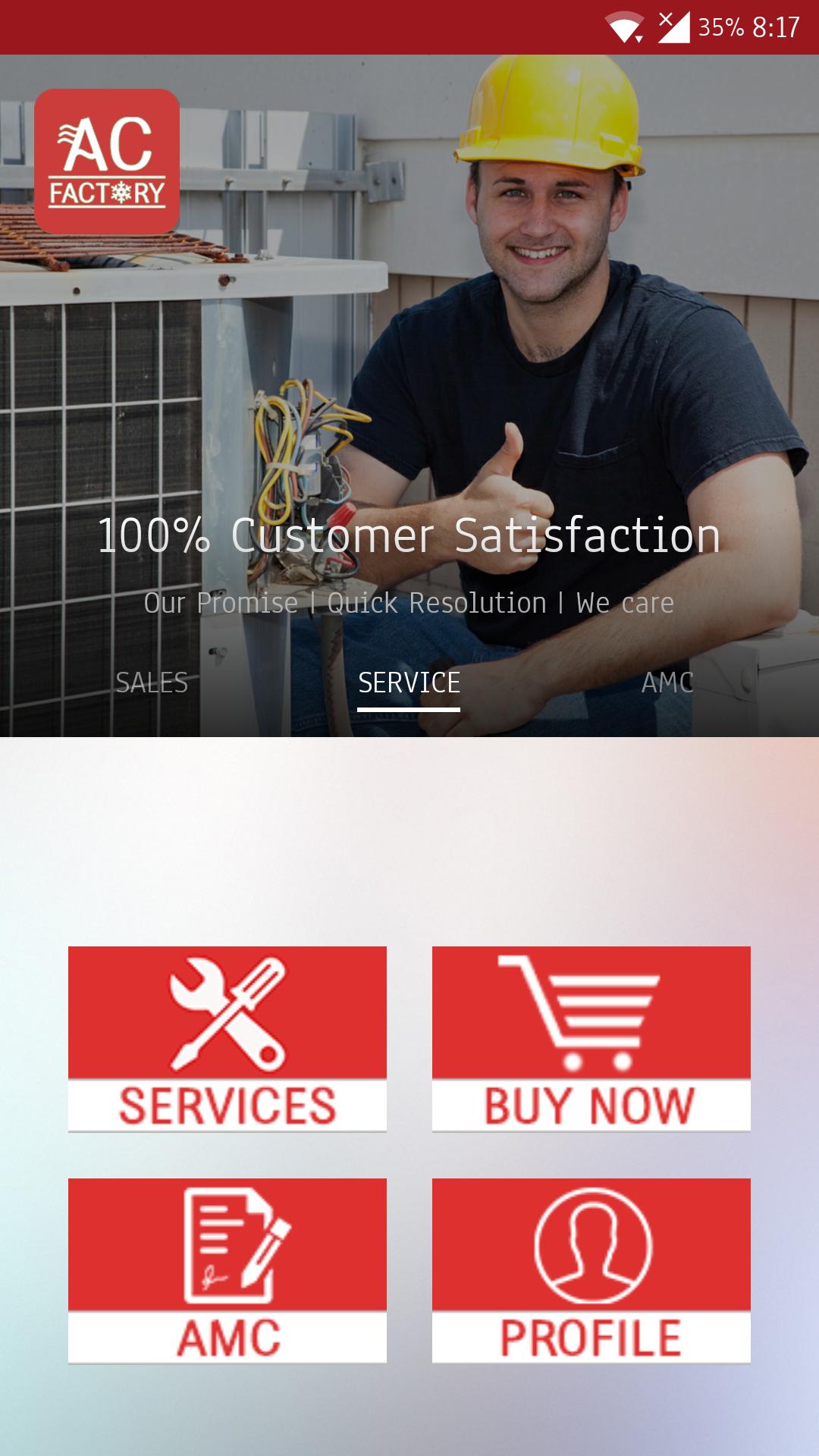Open the SERVICES tile

pos(227,1039)
